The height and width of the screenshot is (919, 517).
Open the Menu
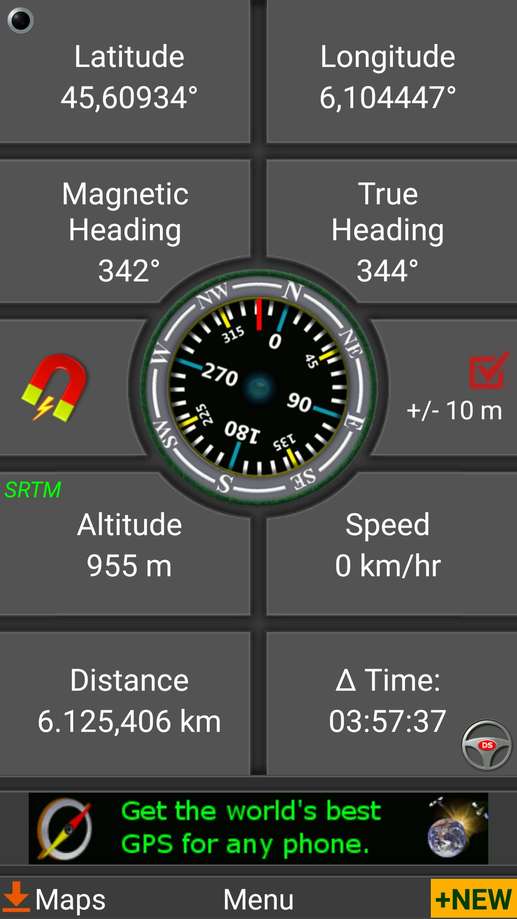click(258, 900)
